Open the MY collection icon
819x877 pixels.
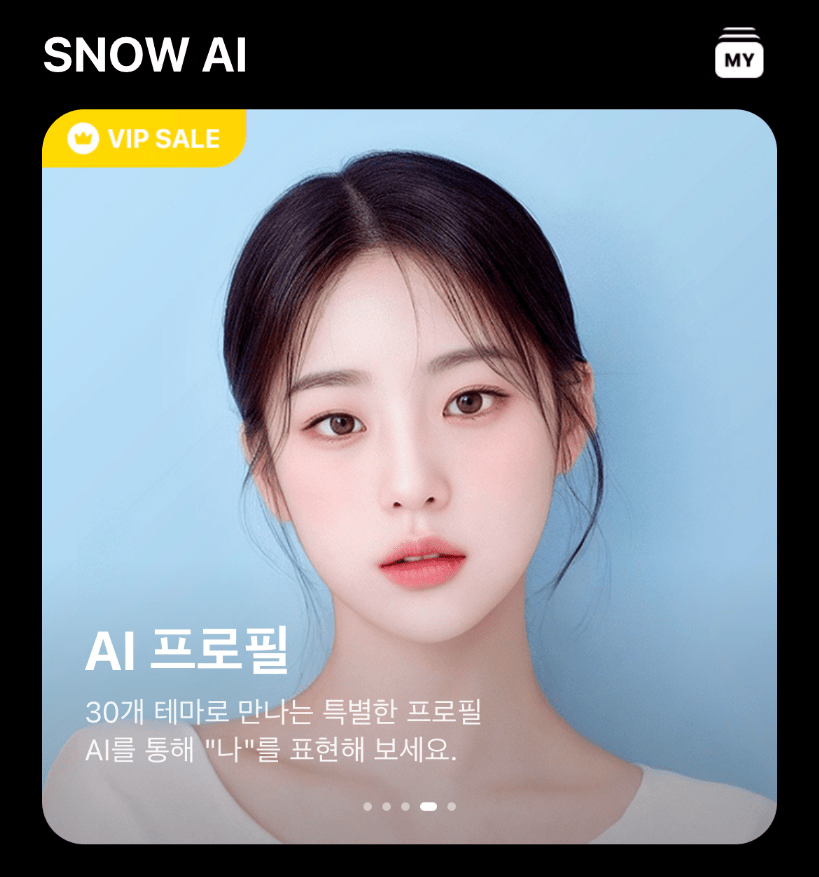click(x=739, y=54)
